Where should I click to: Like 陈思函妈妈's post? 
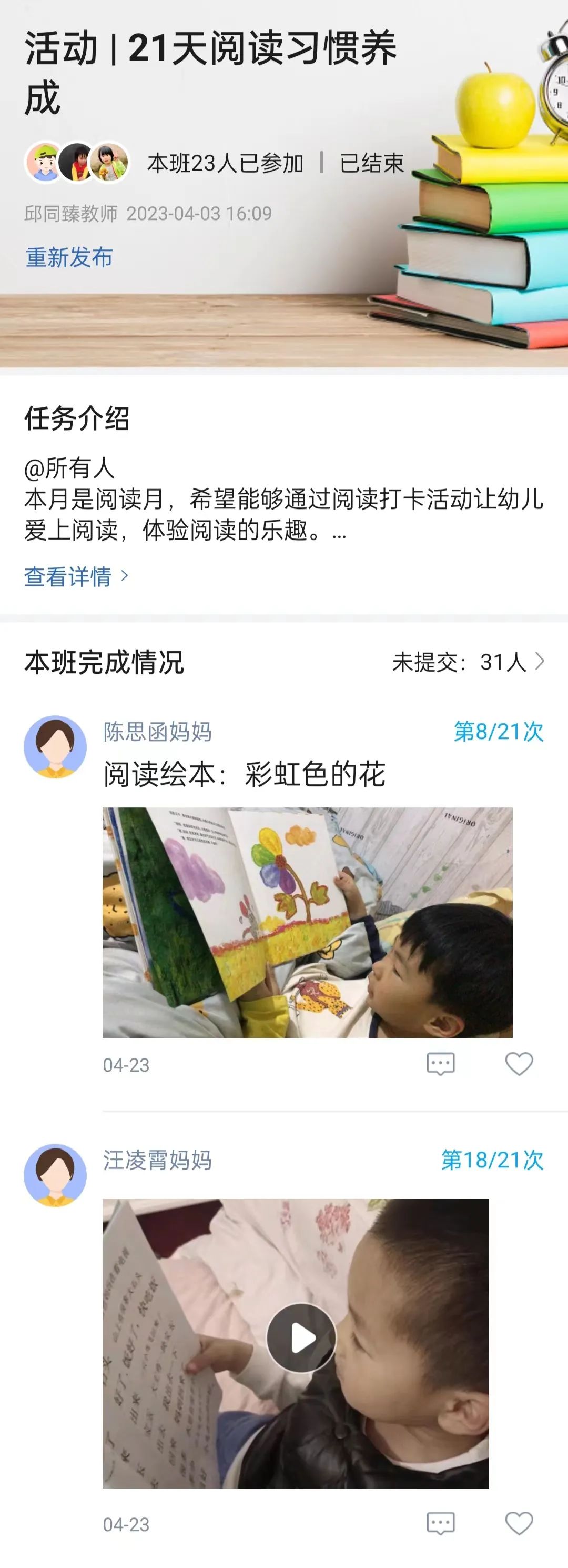click(519, 1064)
